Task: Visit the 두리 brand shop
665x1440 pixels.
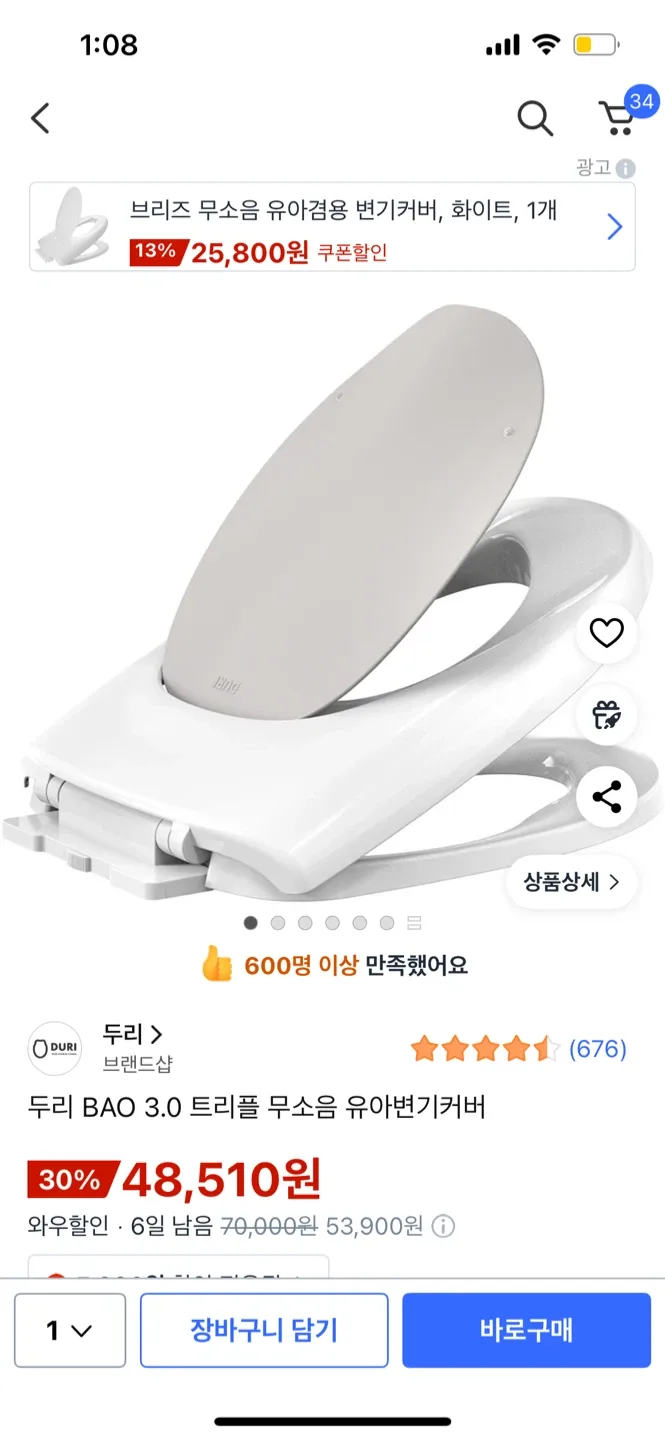Action: pos(132,1035)
